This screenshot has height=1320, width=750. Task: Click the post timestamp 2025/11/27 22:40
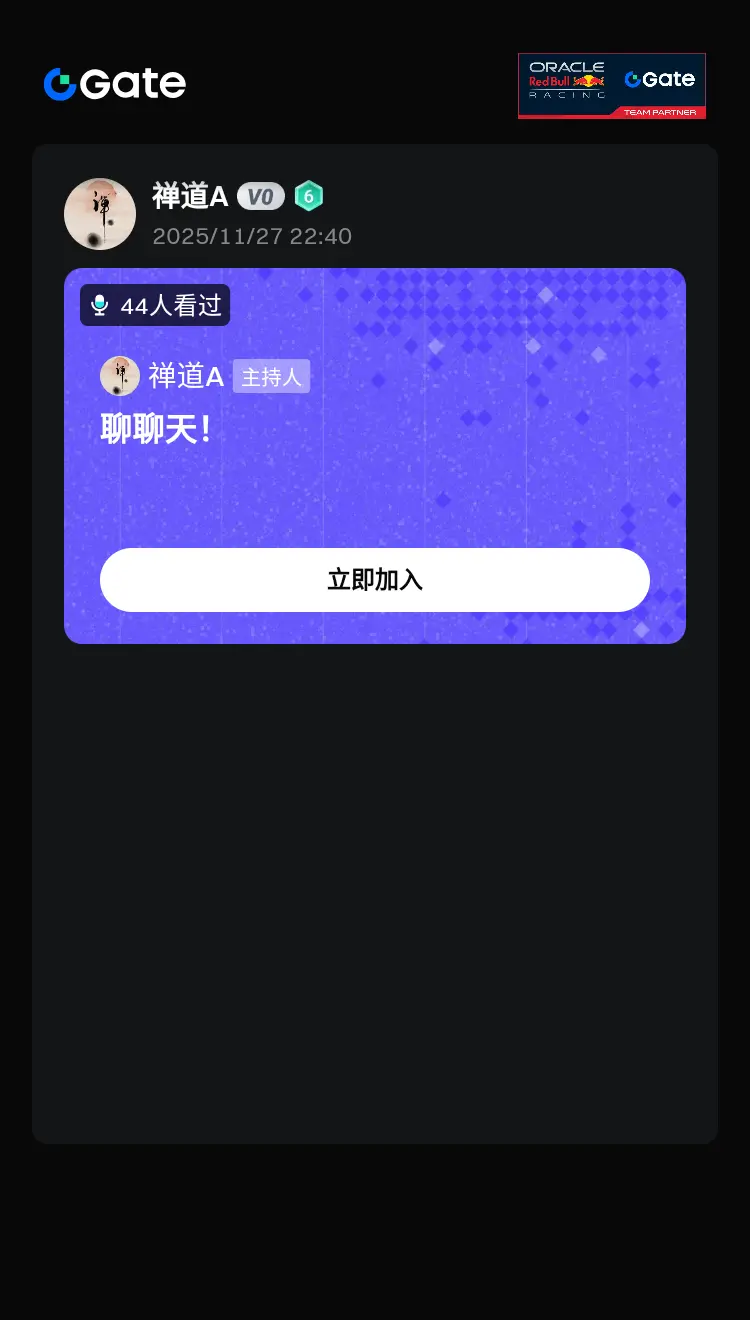[x=251, y=236]
